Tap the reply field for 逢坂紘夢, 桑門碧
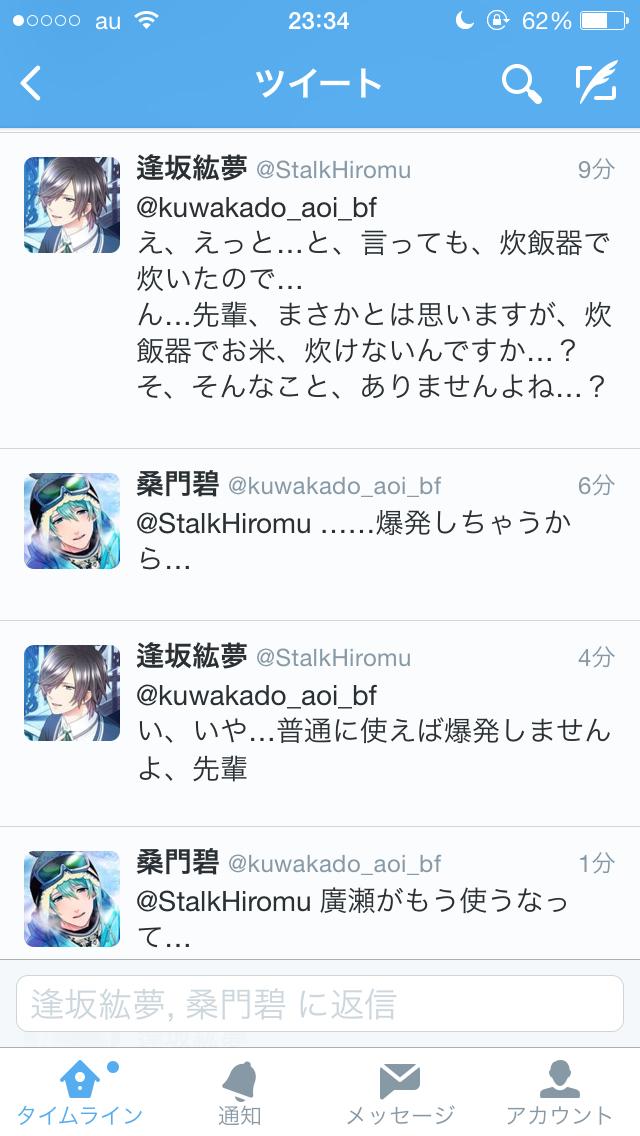Viewport: 640px width, 1136px height. coord(320,1004)
